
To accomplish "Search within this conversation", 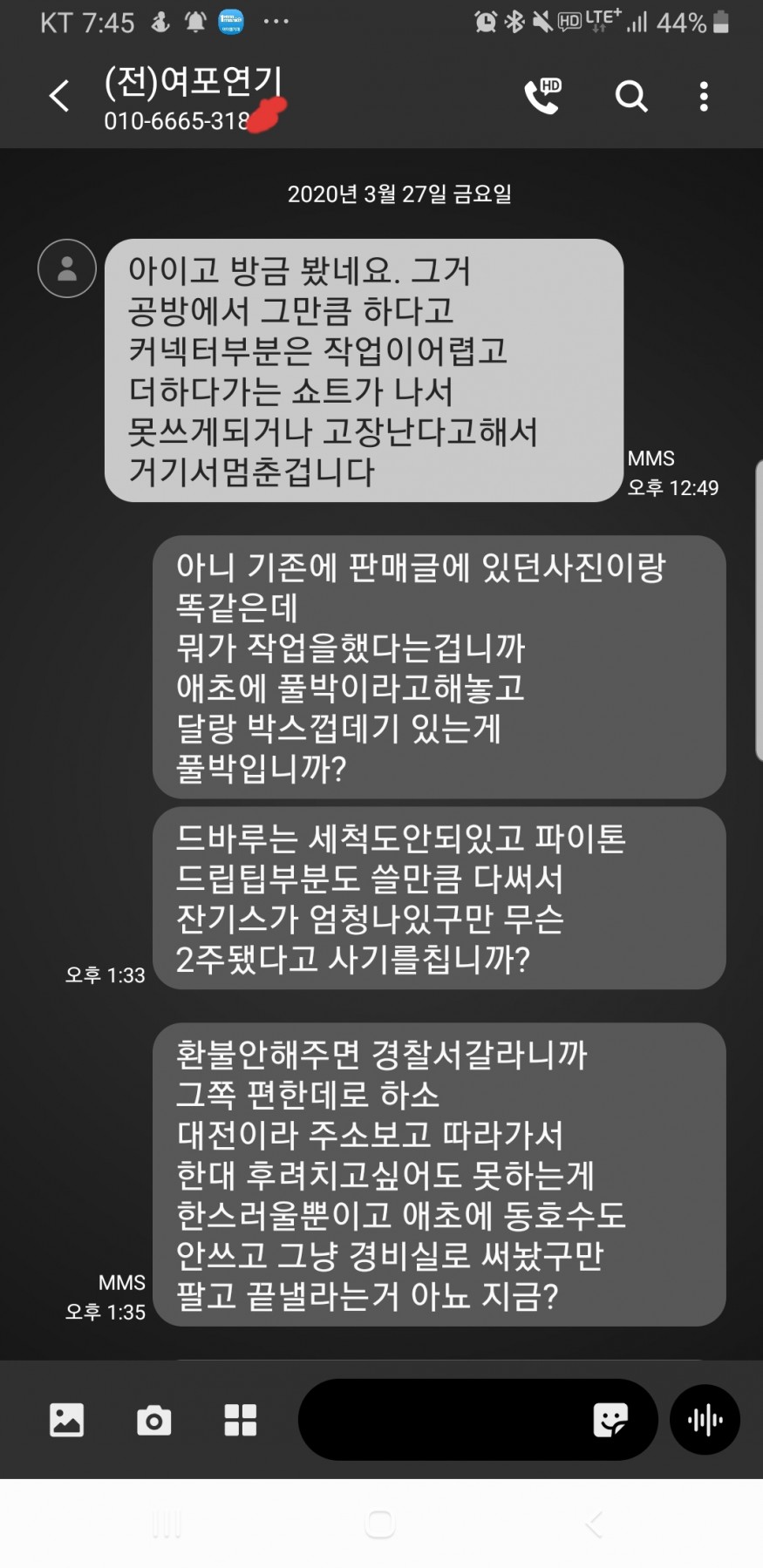I will (631, 96).
